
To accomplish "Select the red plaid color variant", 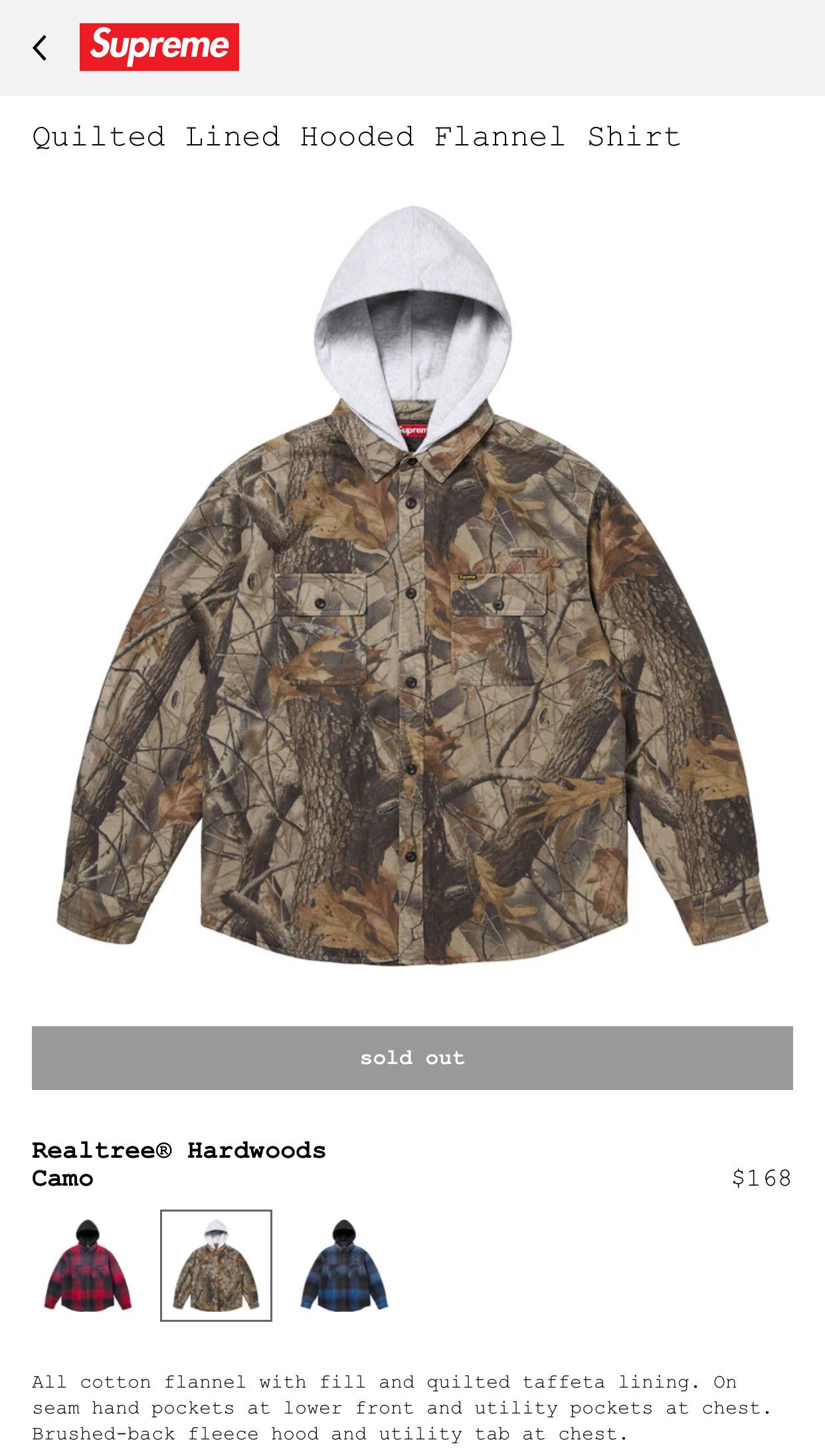I will click(88, 1265).
